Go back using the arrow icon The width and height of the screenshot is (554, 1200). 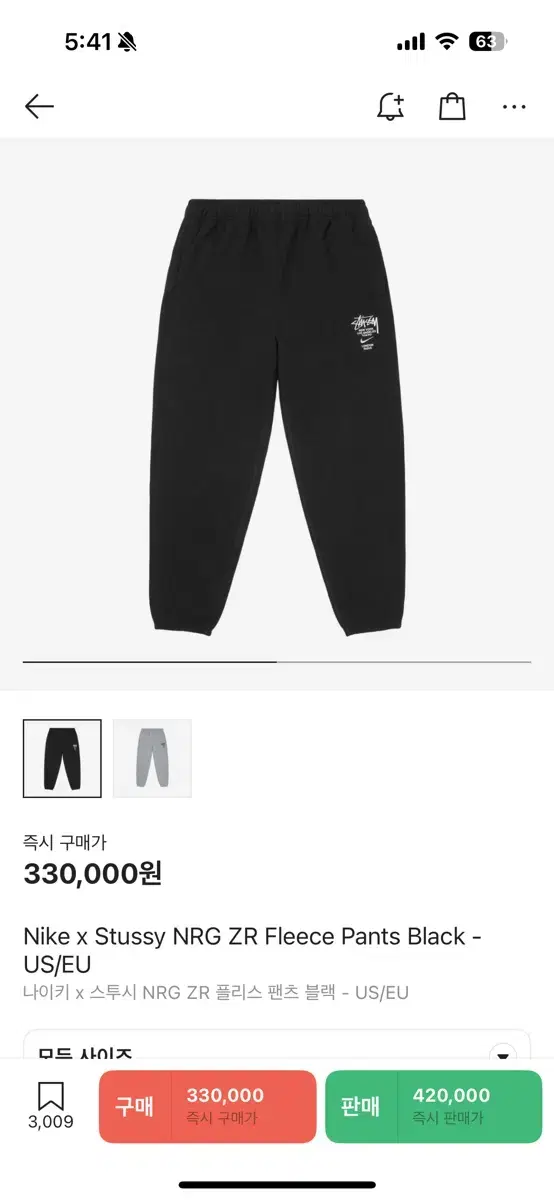(x=39, y=106)
